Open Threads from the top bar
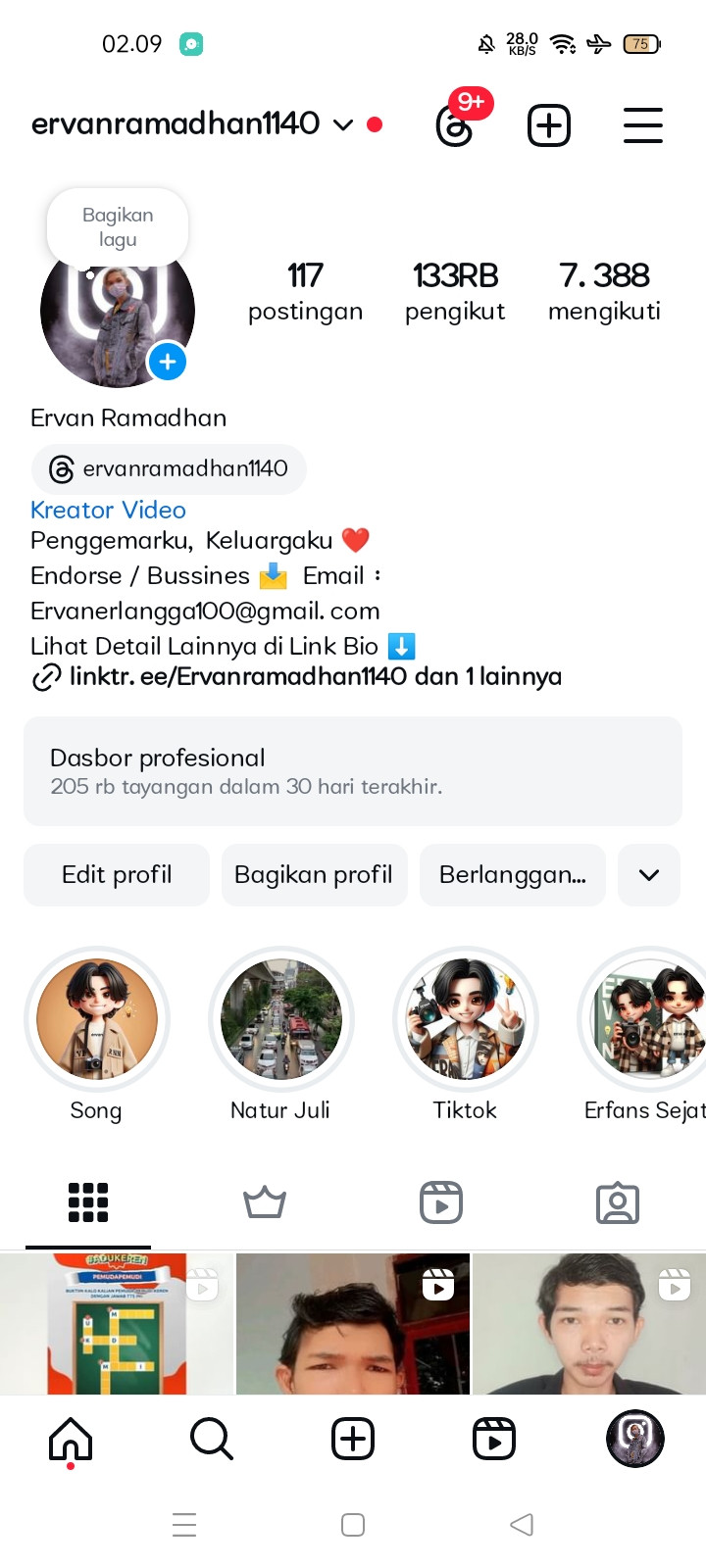 (455, 125)
